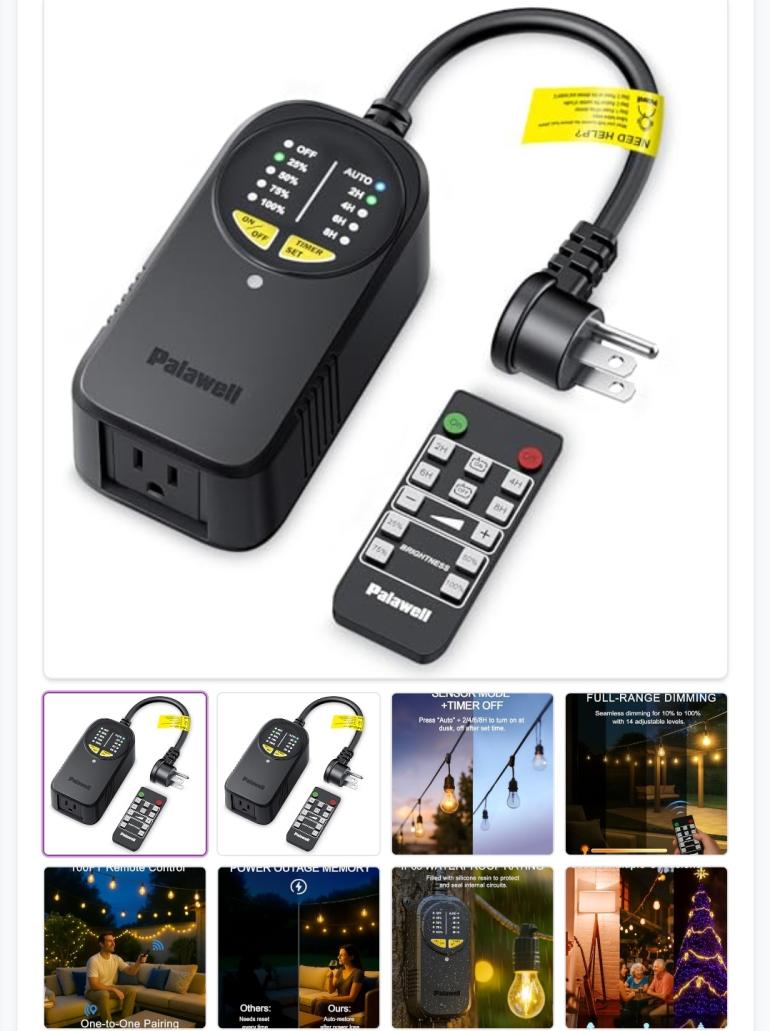Viewport: 770px width, 1031px height.
Task: Tap the currently highlighted product photo thumbnail
Action: (x=125, y=773)
